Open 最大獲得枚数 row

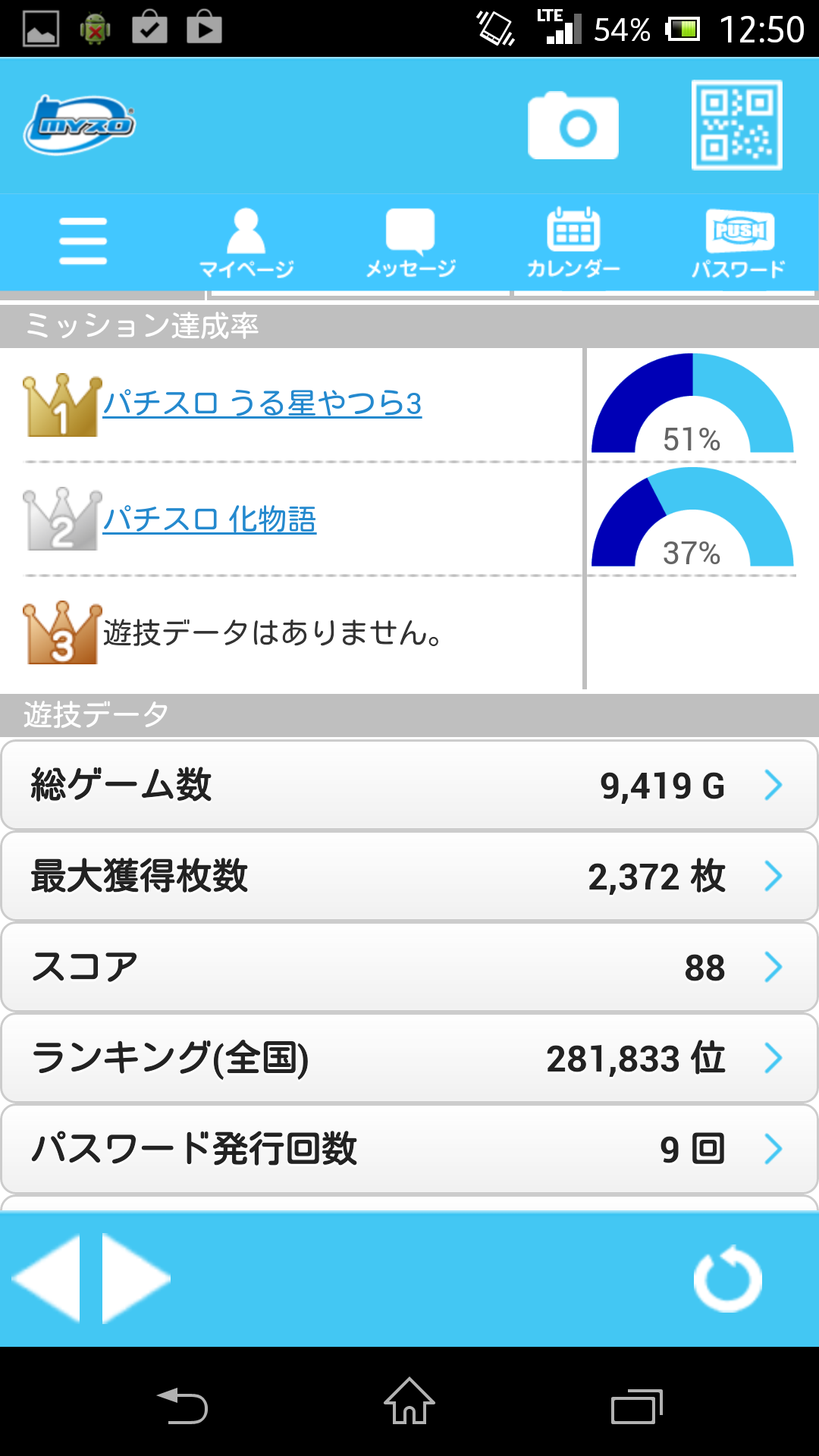[409, 876]
